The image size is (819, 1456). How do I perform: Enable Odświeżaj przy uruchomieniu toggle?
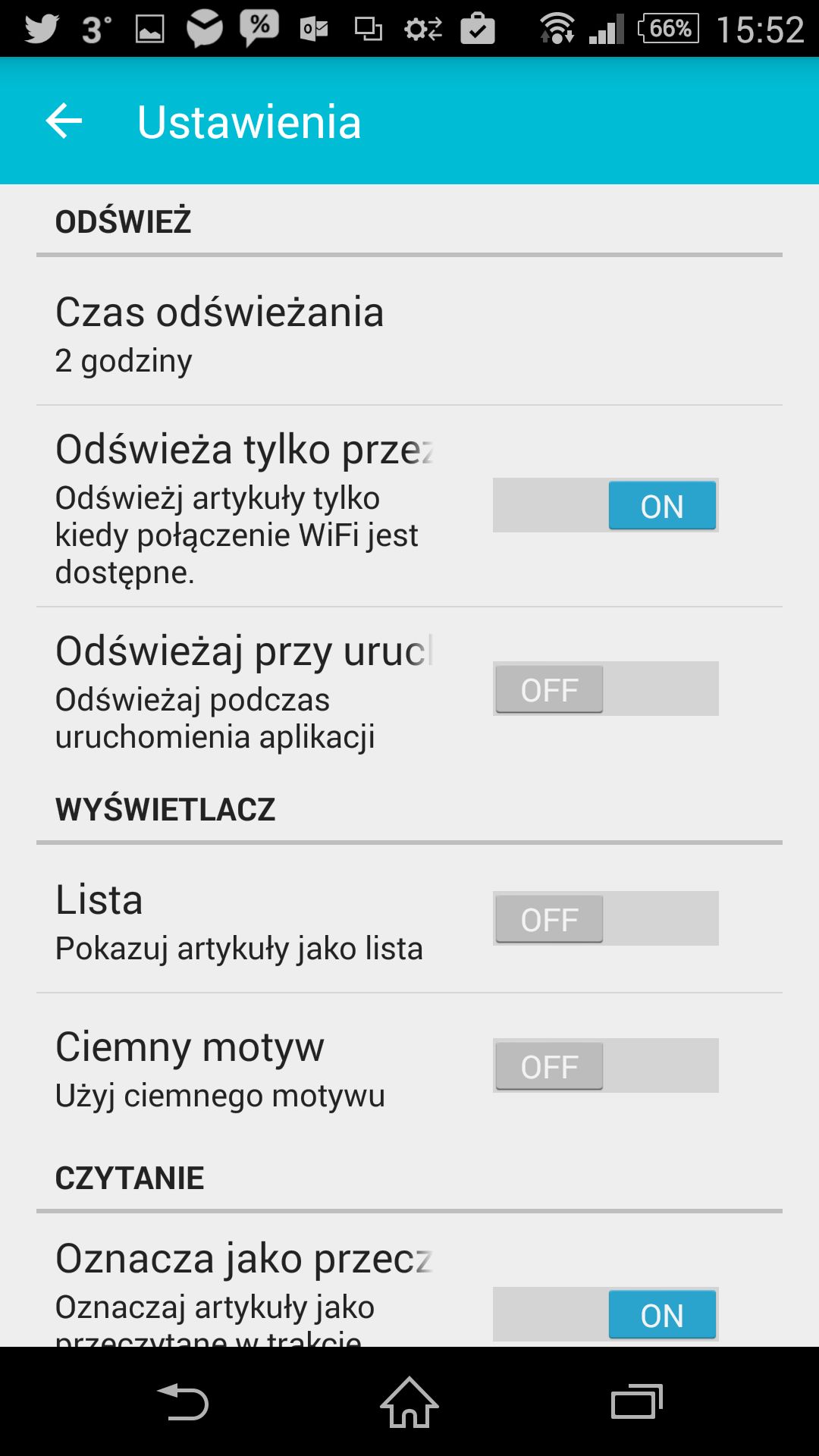click(605, 689)
